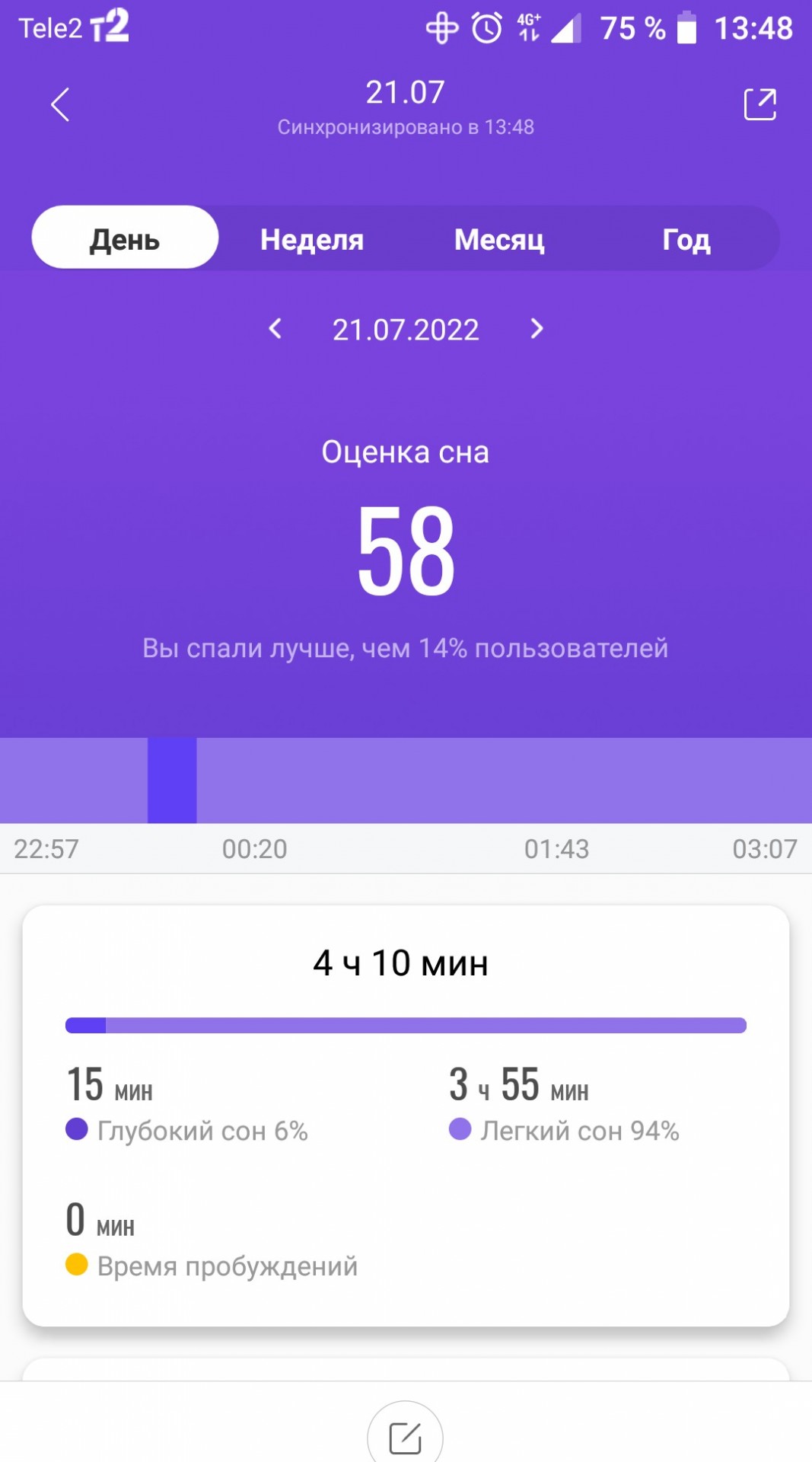Select the День tab

(x=125, y=239)
